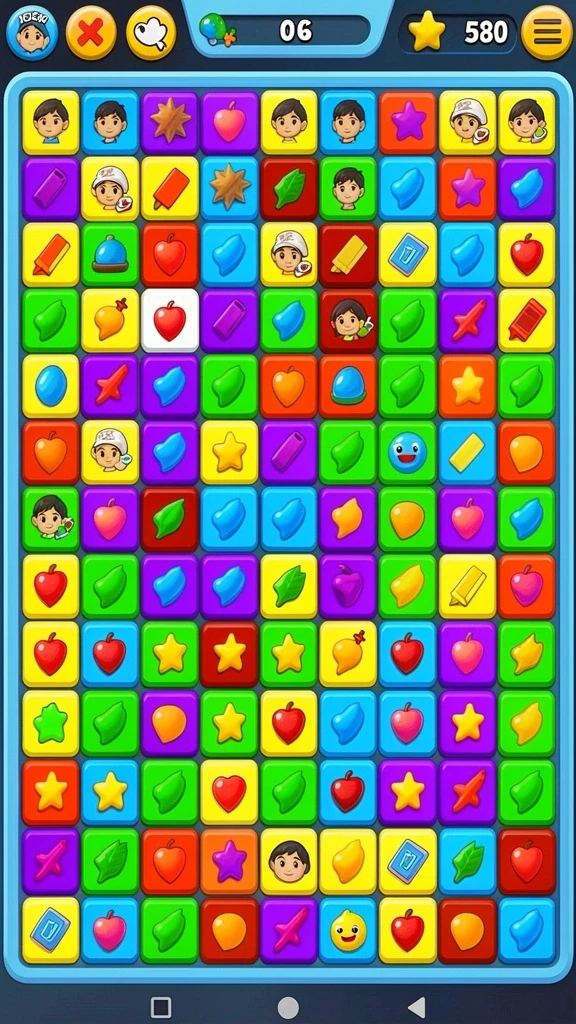This screenshot has width=576, height=1024.
Task: Tap the red X close button
Action: [x=91, y=32]
